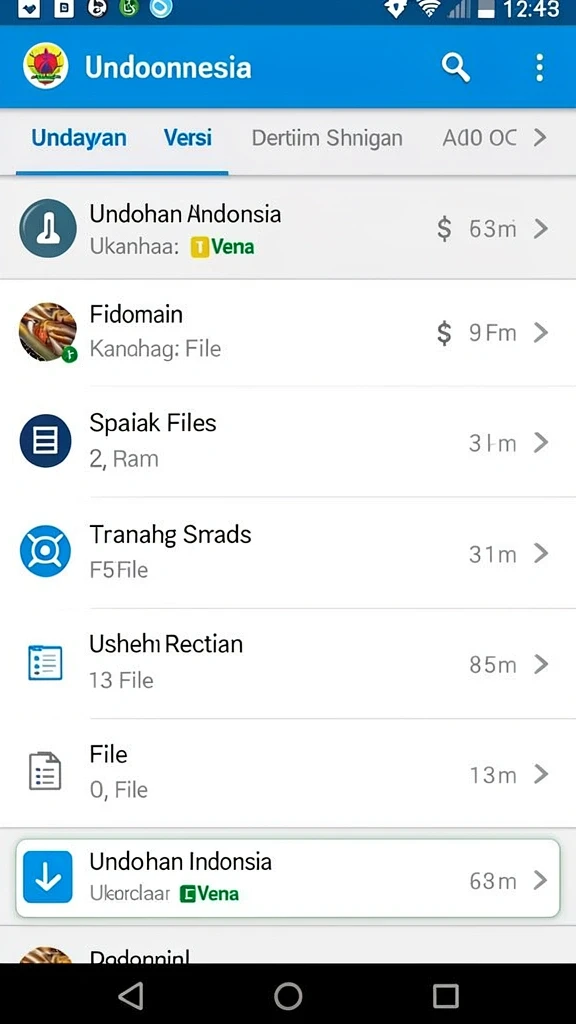Open the three-dot overflow menu
The image size is (576, 1024).
coord(539,67)
